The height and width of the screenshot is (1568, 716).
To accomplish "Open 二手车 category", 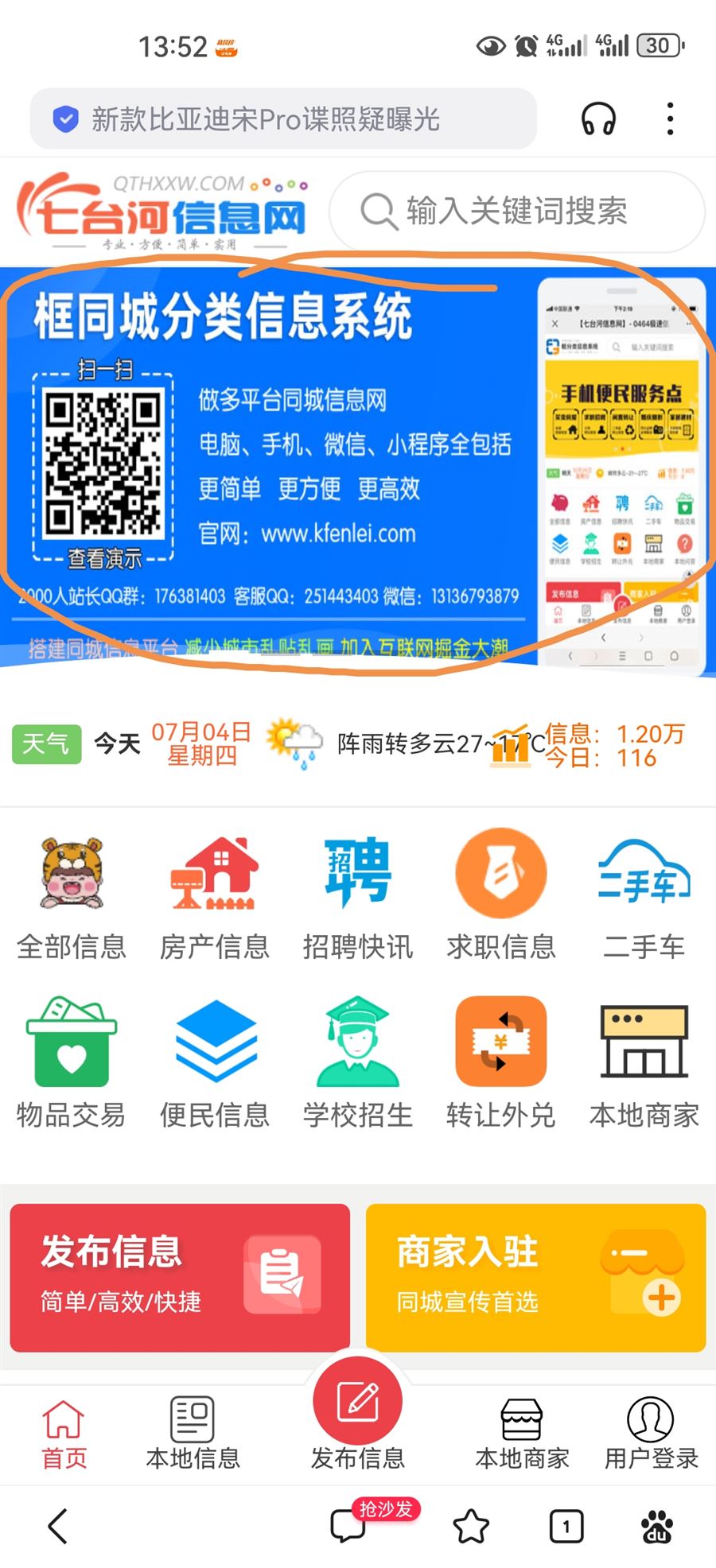I will 644,895.
